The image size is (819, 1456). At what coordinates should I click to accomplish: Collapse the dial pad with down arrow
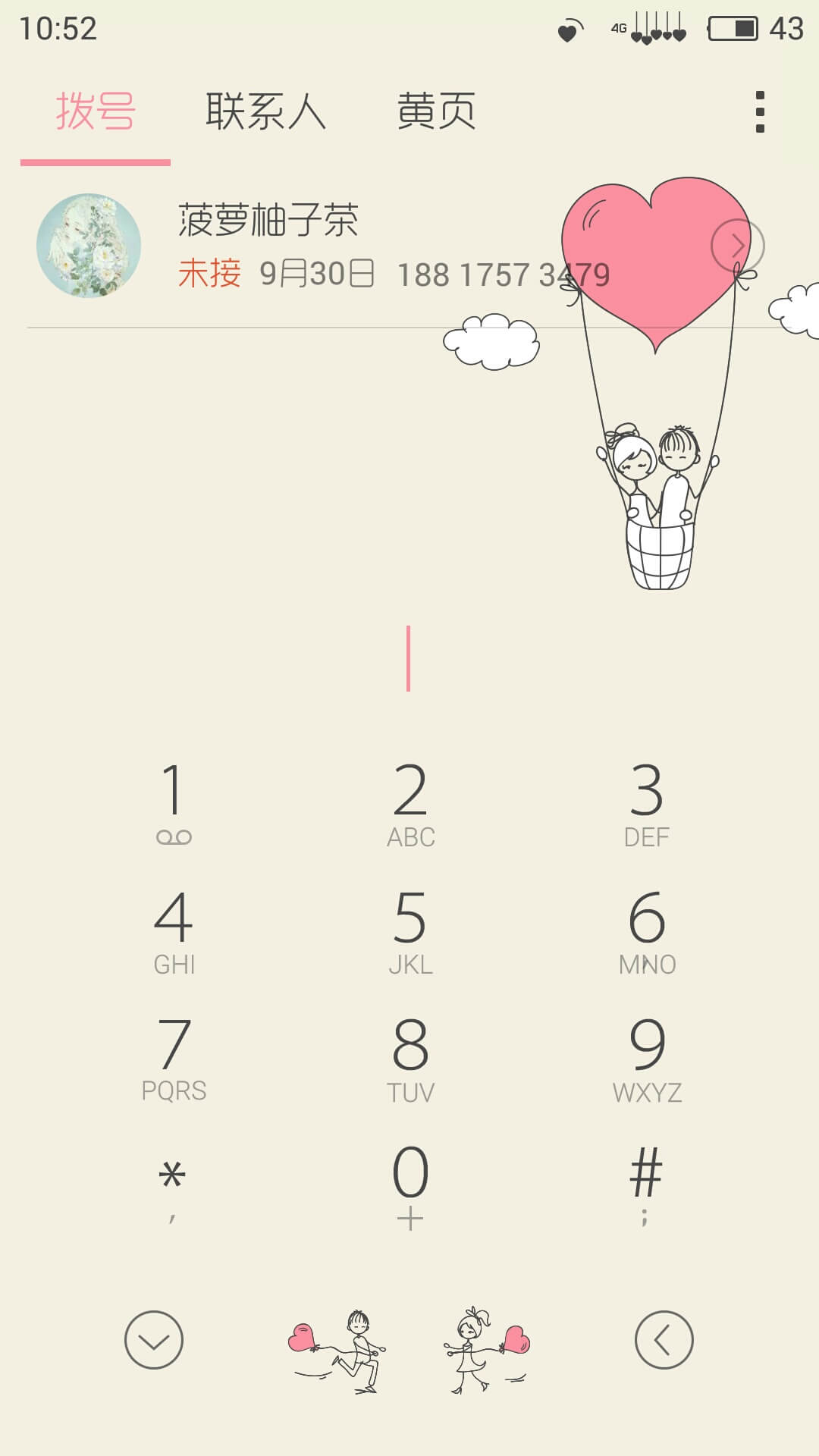[154, 1340]
